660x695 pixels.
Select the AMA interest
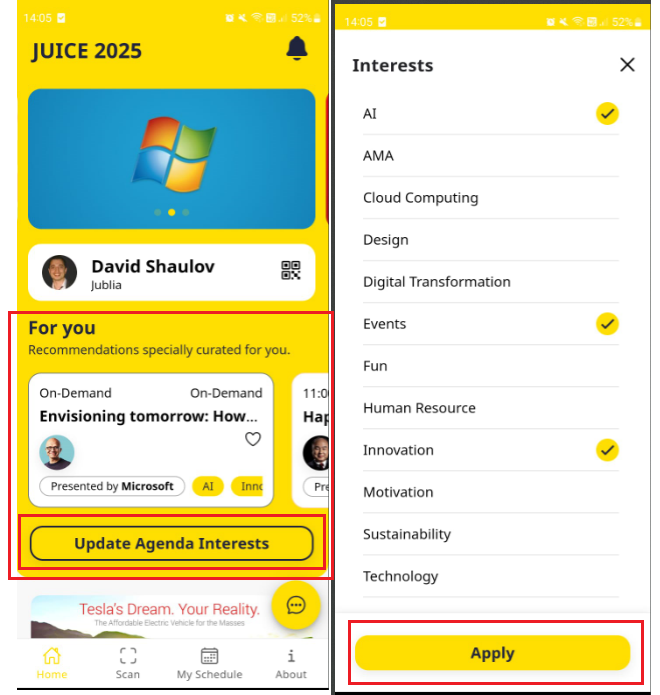pyautogui.click(x=490, y=156)
